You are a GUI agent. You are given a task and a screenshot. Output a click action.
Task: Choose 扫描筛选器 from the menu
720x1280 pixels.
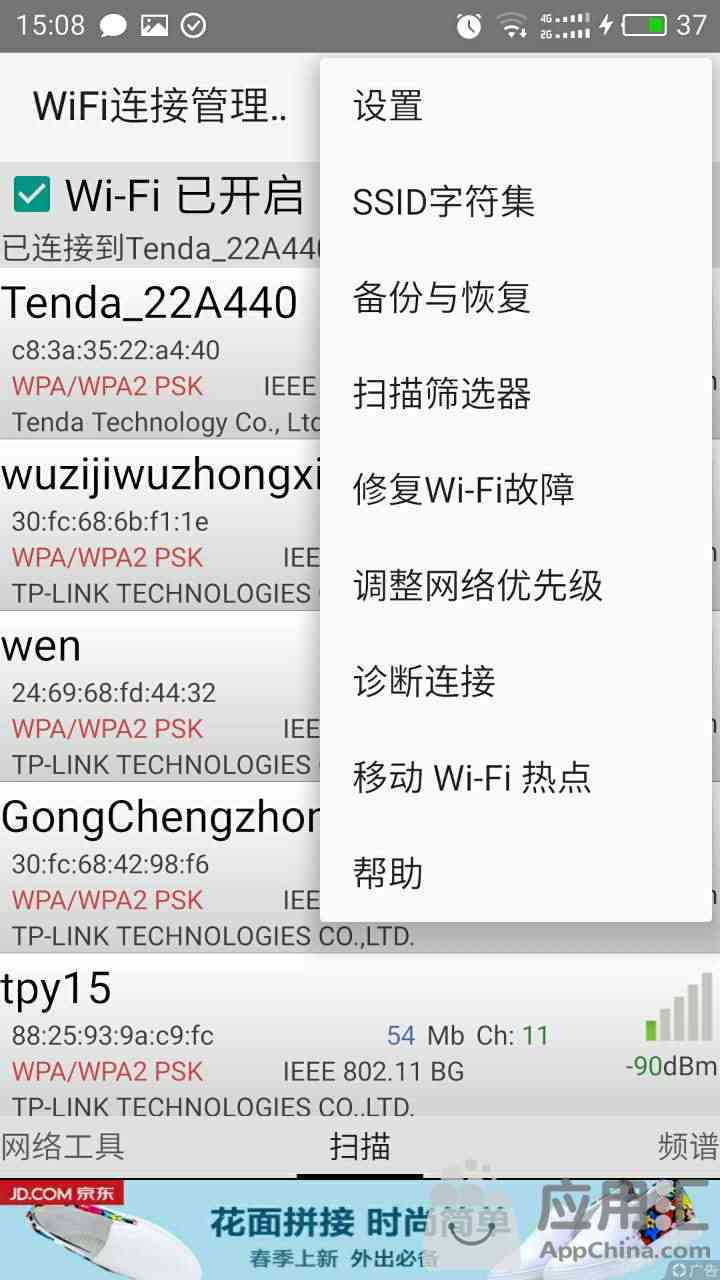pos(516,394)
